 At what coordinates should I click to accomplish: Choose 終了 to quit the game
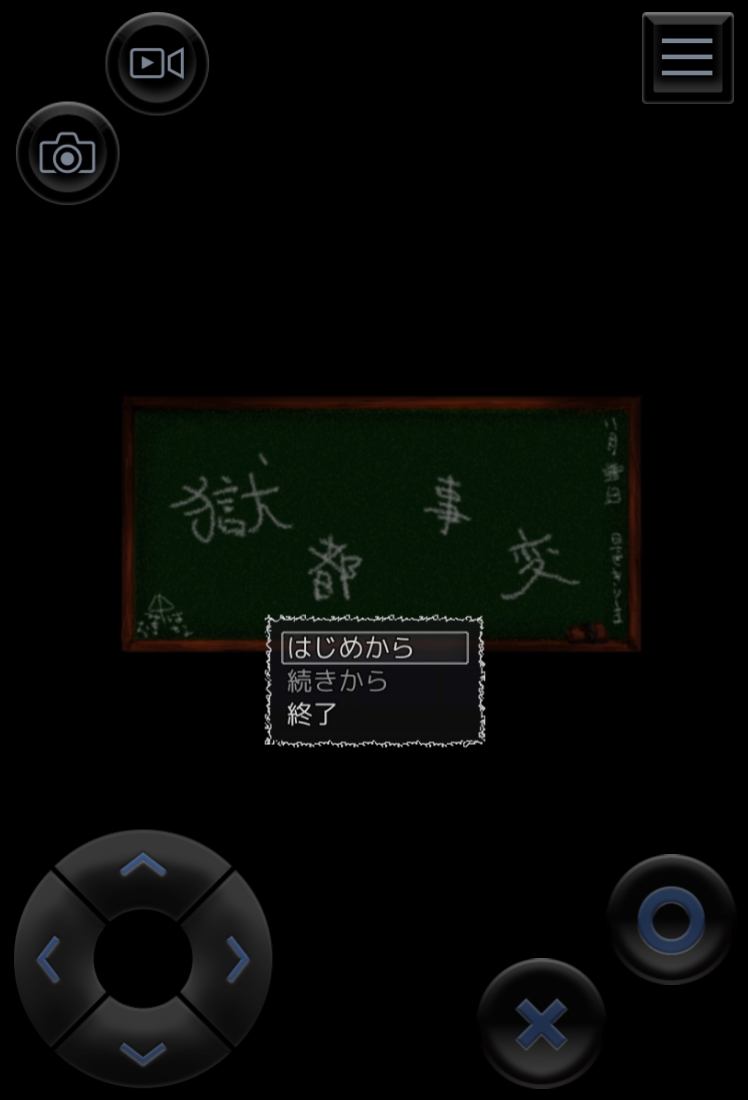(x=314, y=714)
